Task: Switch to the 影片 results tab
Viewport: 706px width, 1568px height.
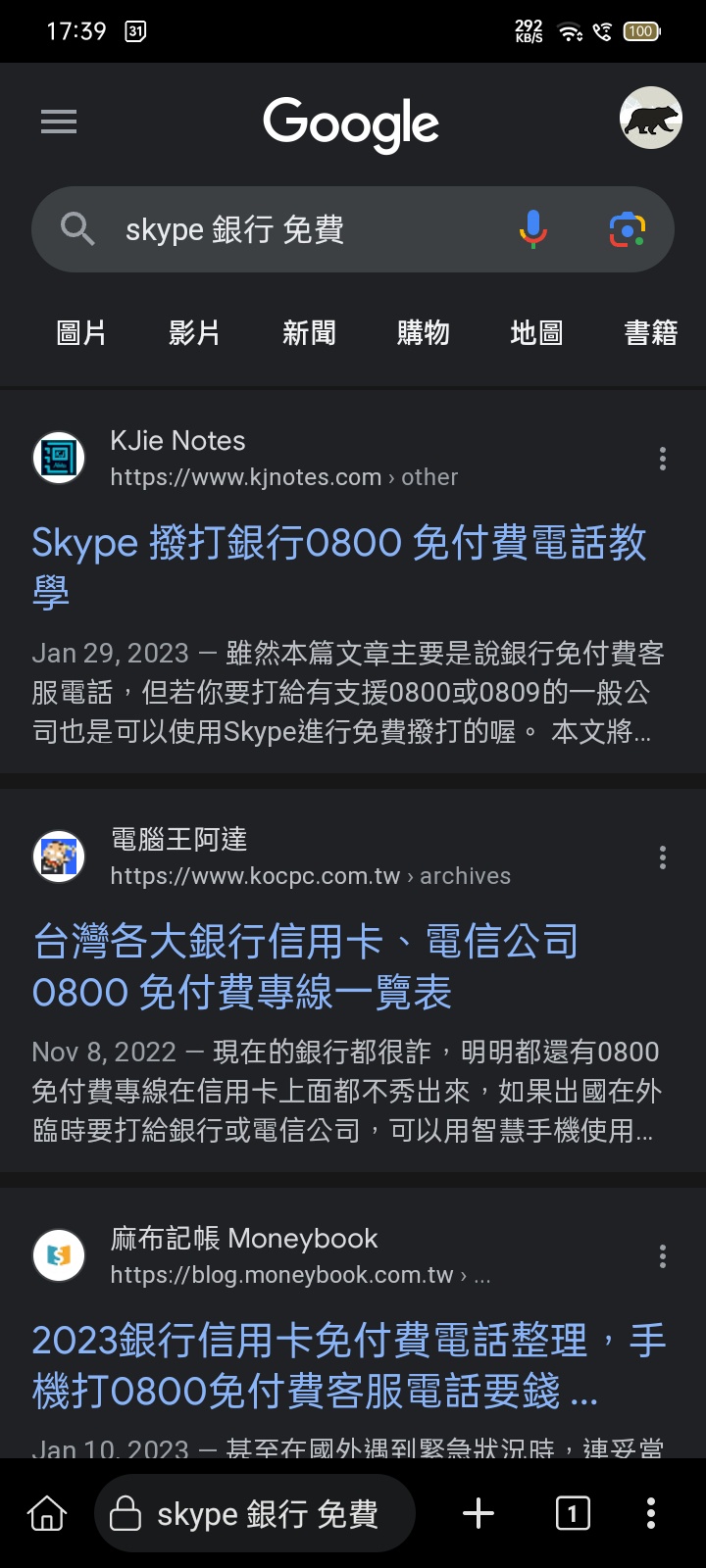Action: pyautogui.click(x=194, y=333)
